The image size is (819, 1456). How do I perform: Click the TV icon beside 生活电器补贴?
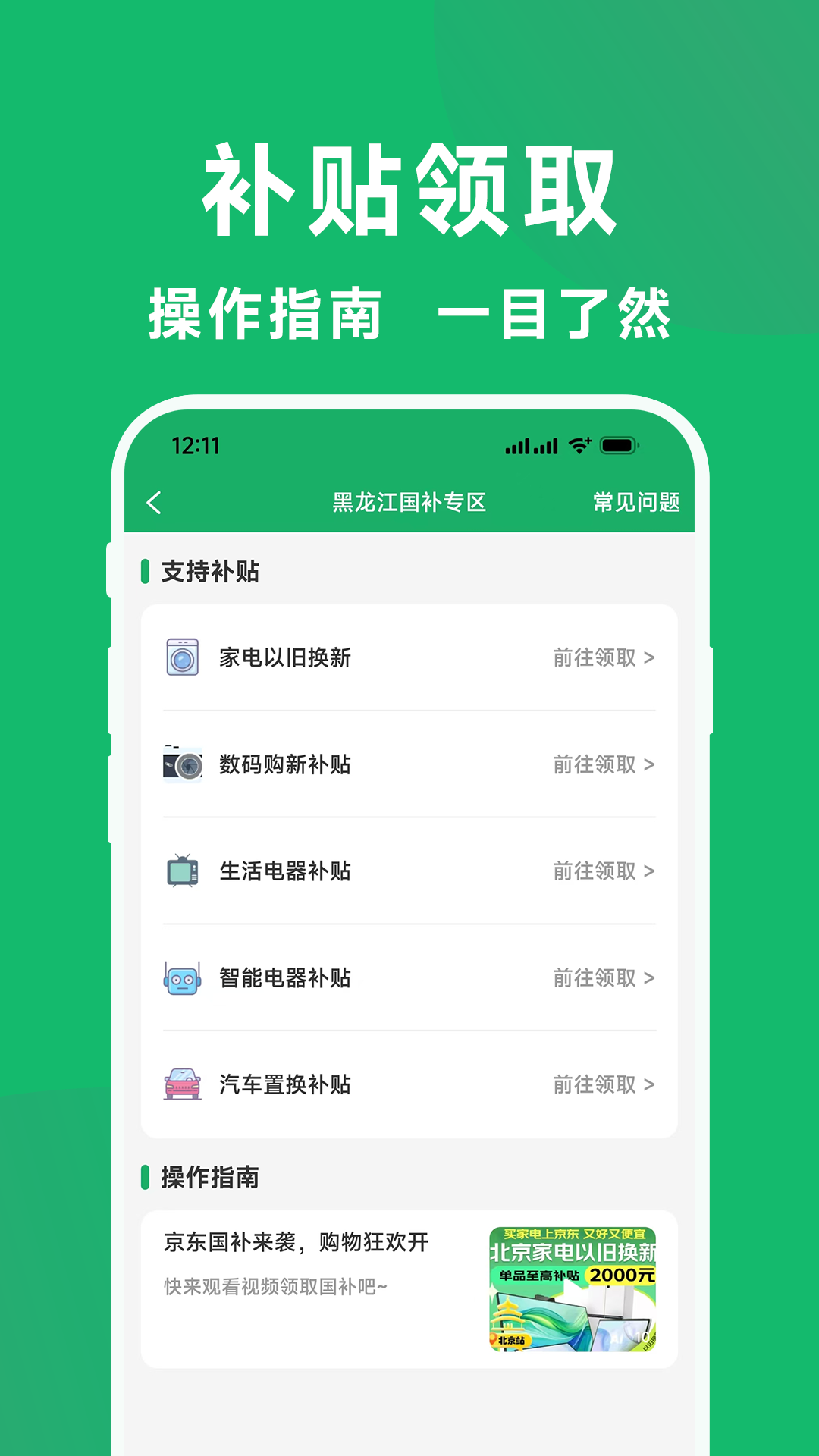click(182, 872)
